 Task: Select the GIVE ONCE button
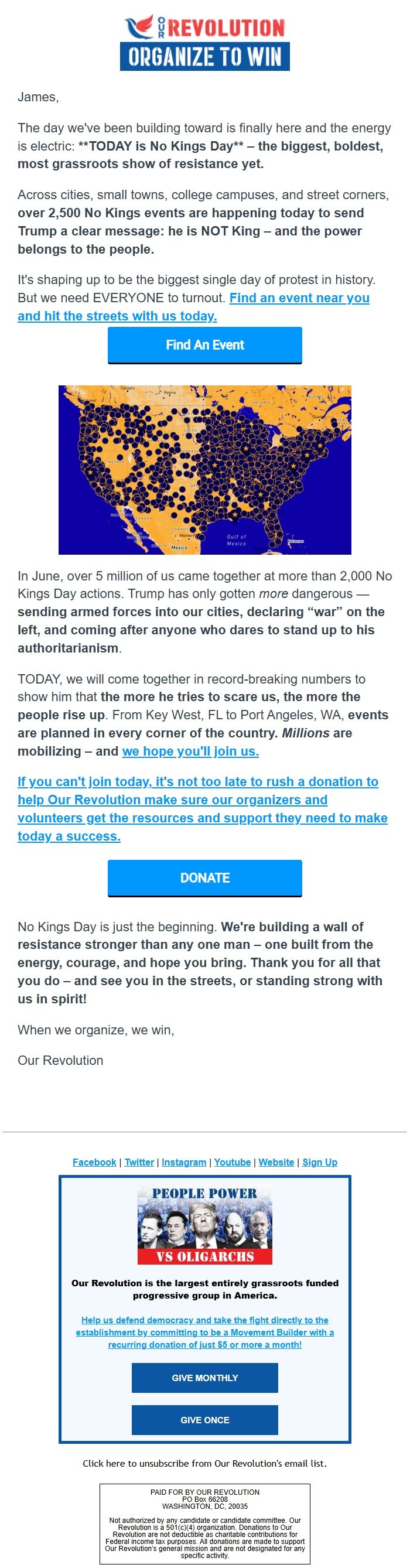click(204, 1419)
